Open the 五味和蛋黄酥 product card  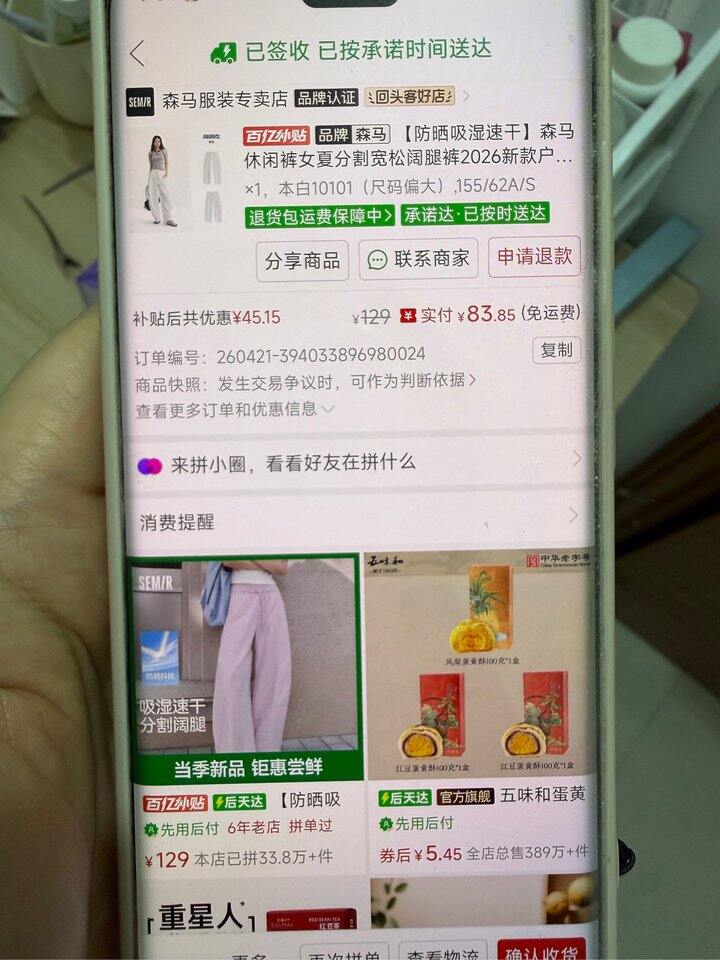480,708
